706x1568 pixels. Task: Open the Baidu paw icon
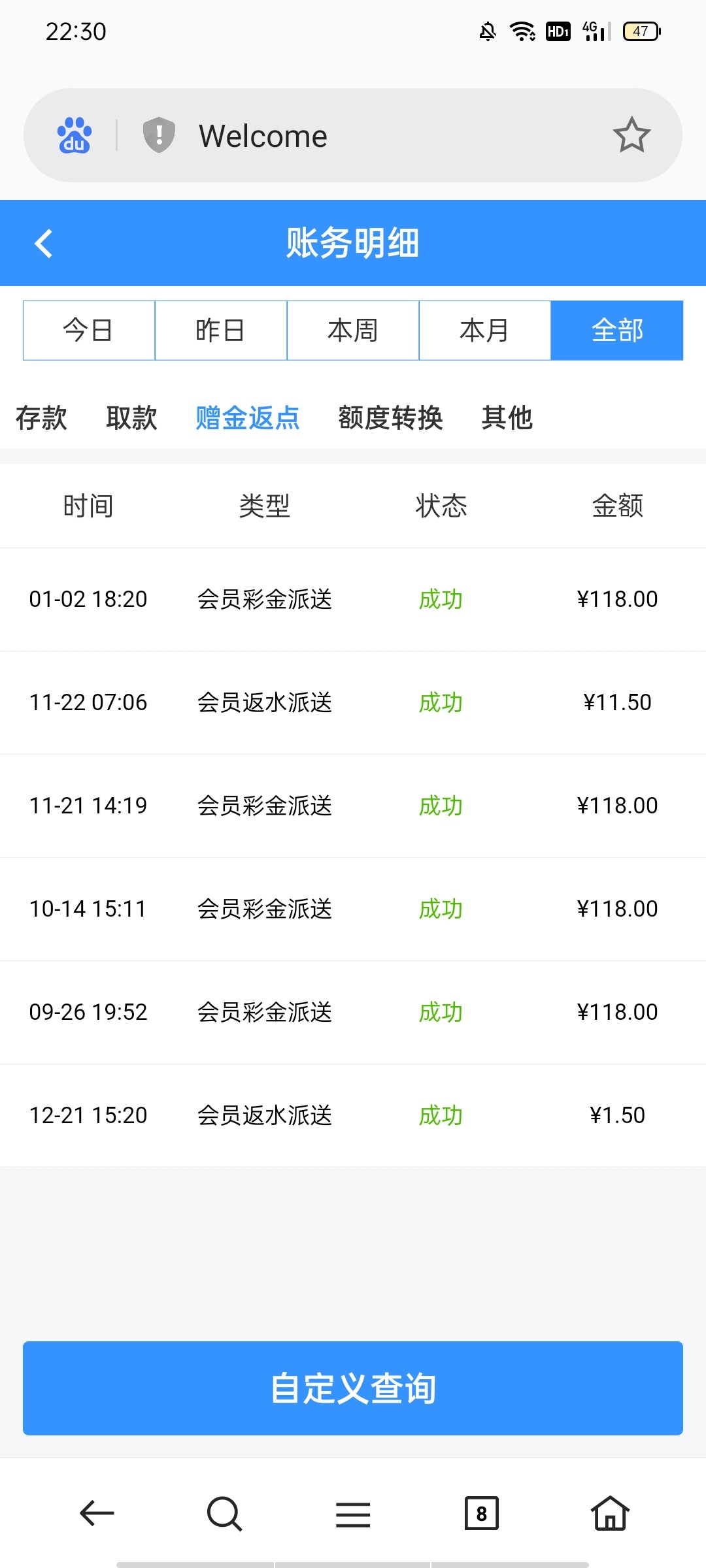pyautogui.click(x=75, y=135)
